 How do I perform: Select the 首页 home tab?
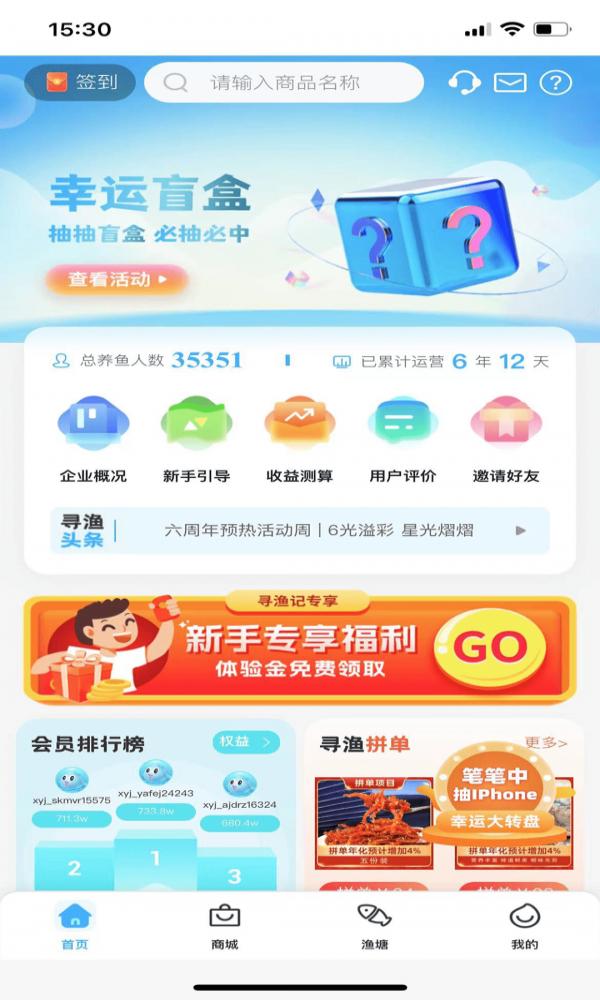coord(75,926)
